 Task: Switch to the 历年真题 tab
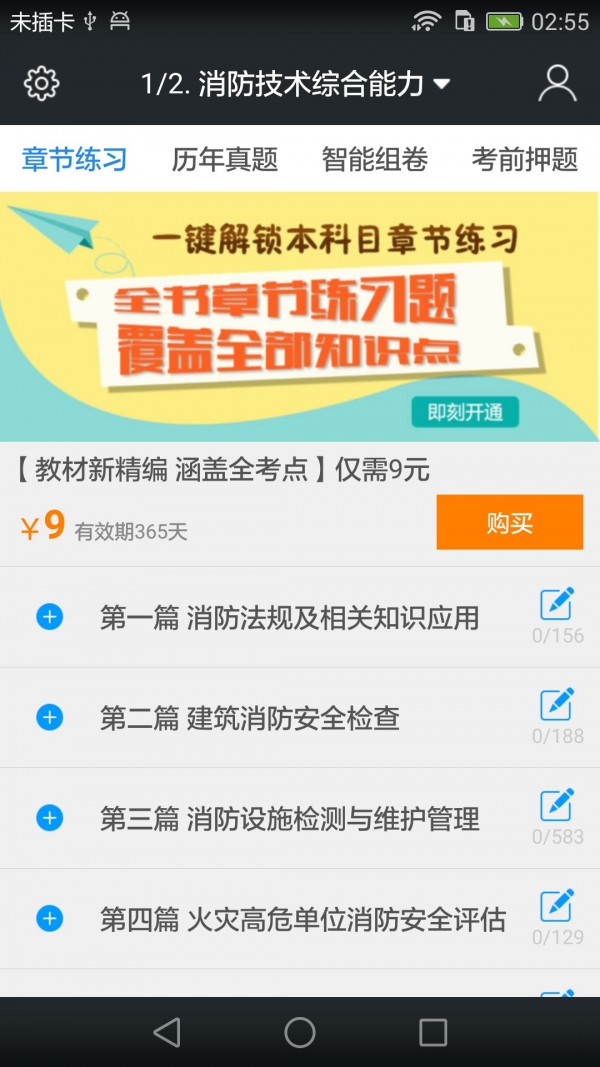(x=225, y=159)
